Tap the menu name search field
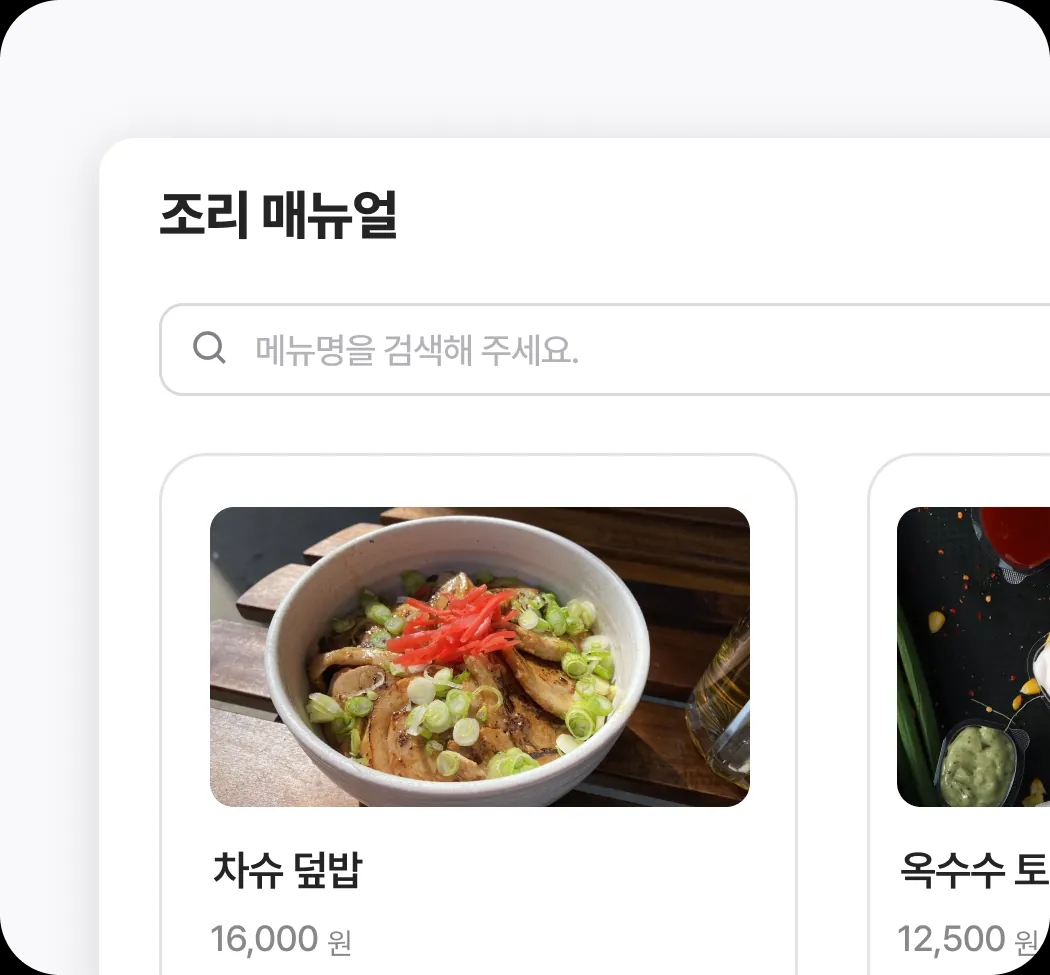 tap(600, 350)
